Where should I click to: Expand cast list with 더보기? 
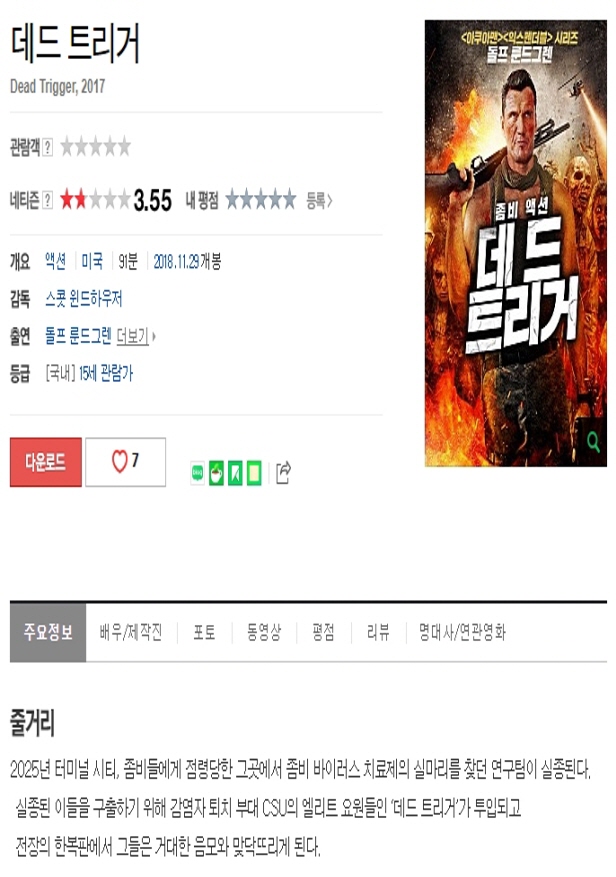135,337
